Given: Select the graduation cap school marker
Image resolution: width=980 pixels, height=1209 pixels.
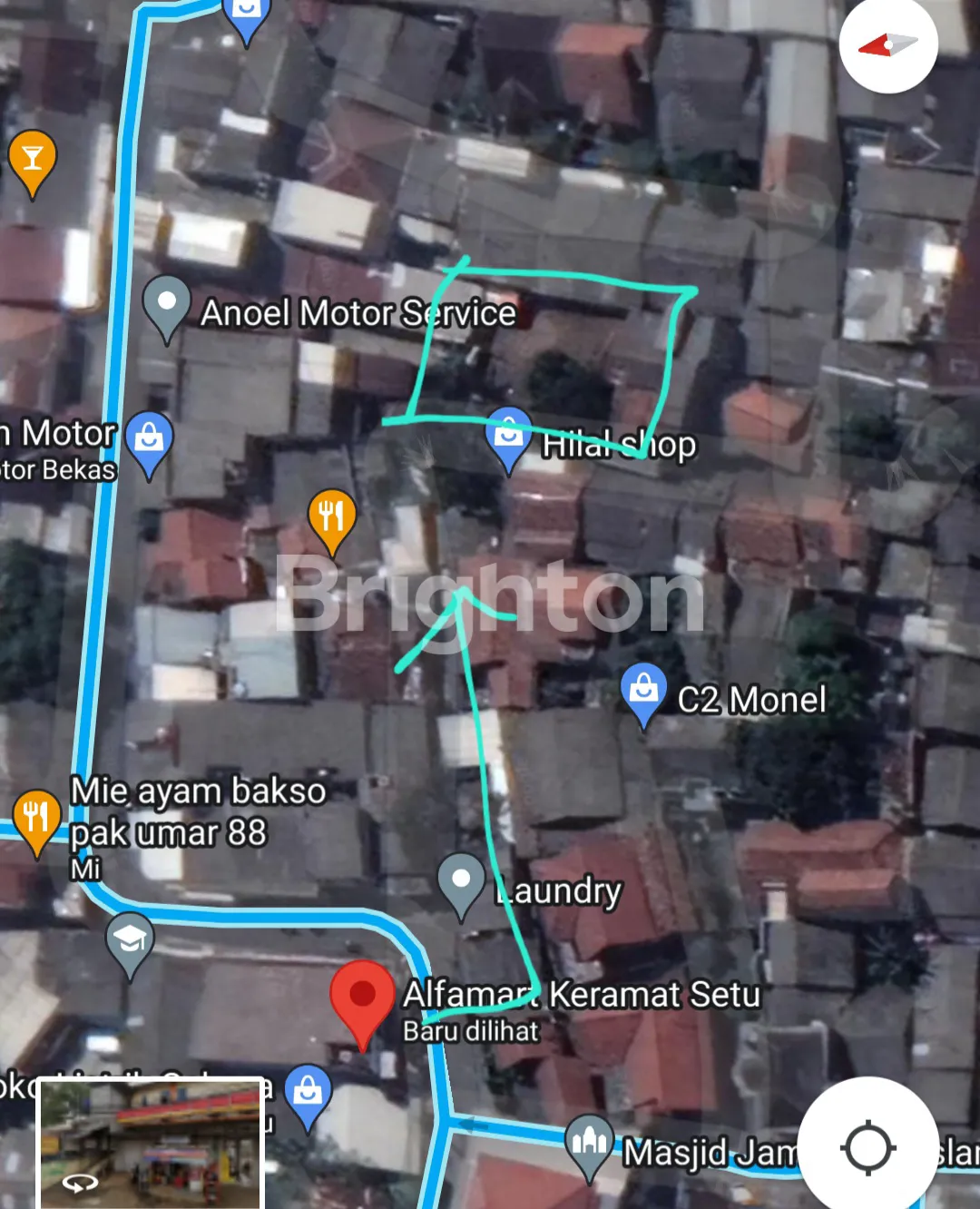Looking at the screenshot, I should click(x=130, y=941).
